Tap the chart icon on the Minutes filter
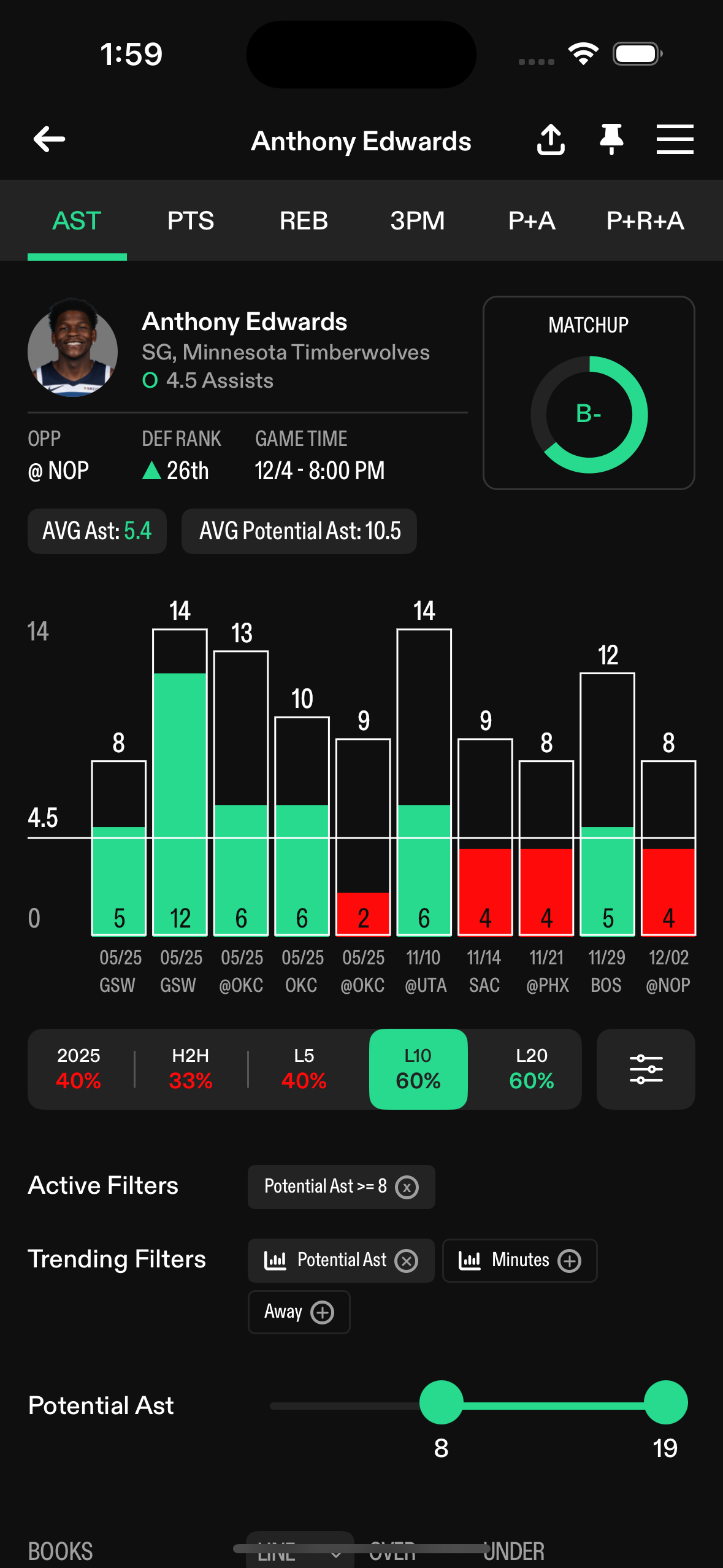The image size is (723, 1568). click(x=469, y=1261)
